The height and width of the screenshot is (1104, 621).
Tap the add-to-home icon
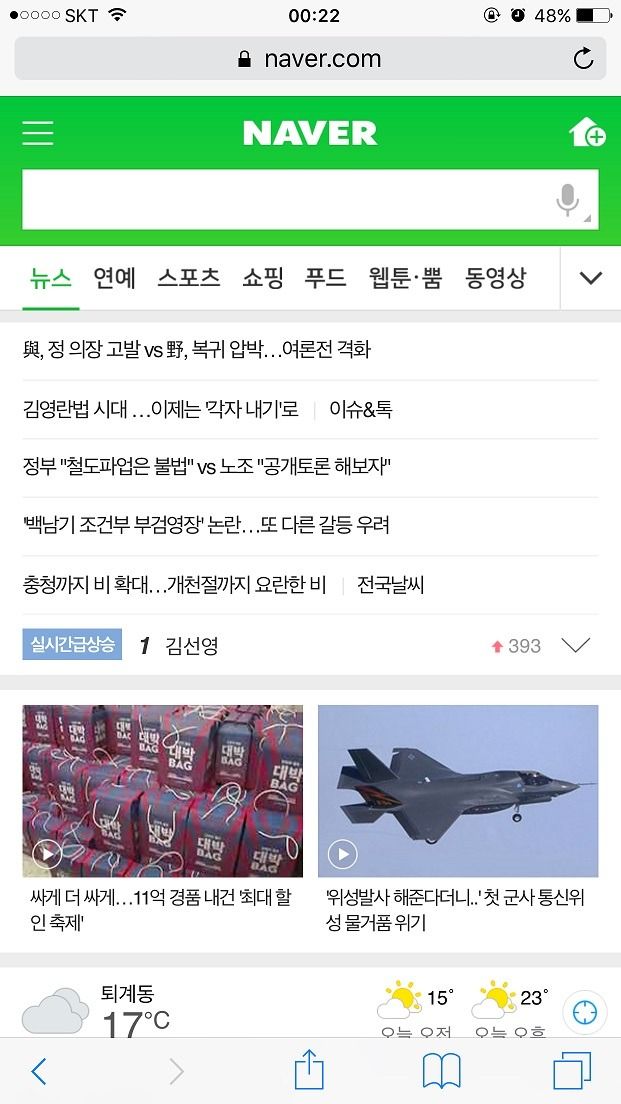(x=587, y=132)
